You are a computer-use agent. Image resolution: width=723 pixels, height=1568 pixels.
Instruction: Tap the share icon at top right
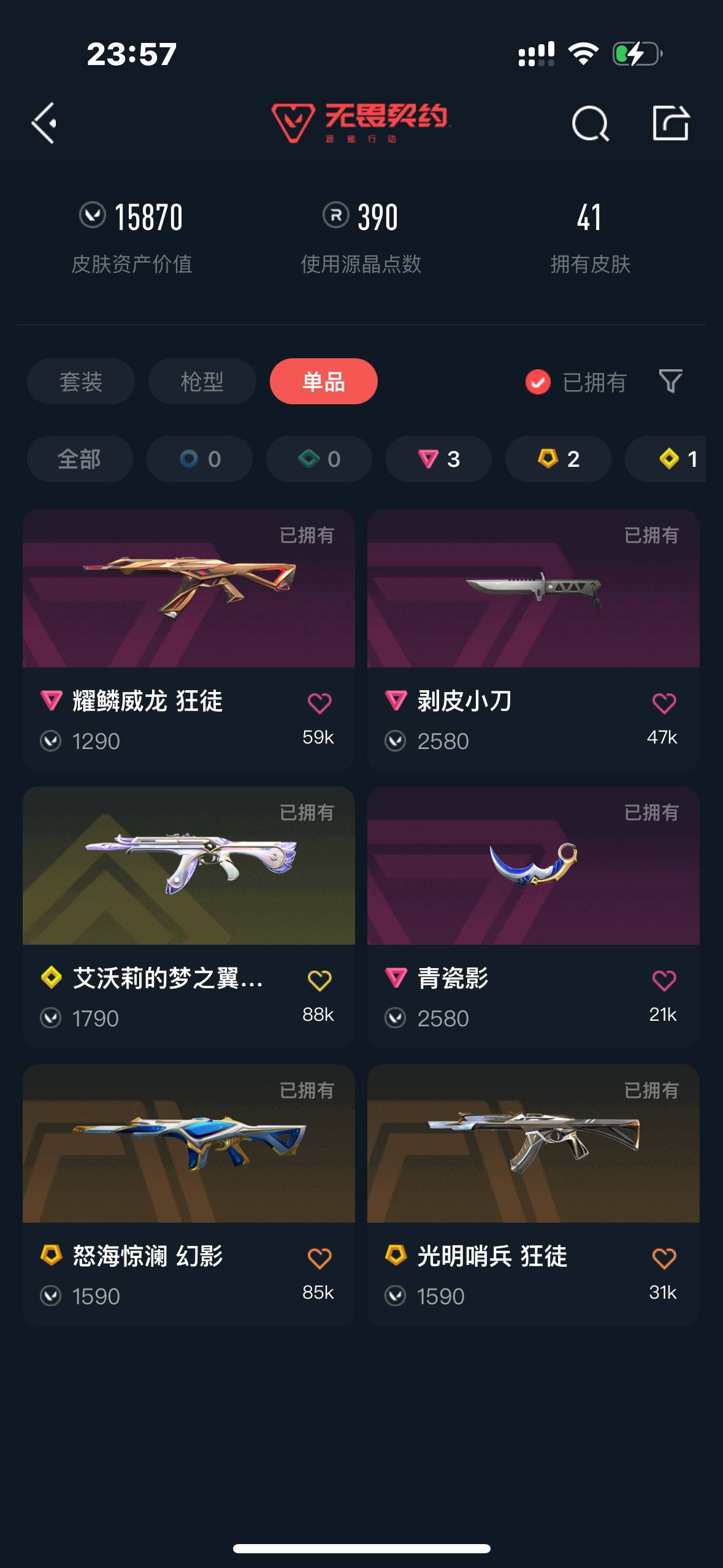[671, 123]
